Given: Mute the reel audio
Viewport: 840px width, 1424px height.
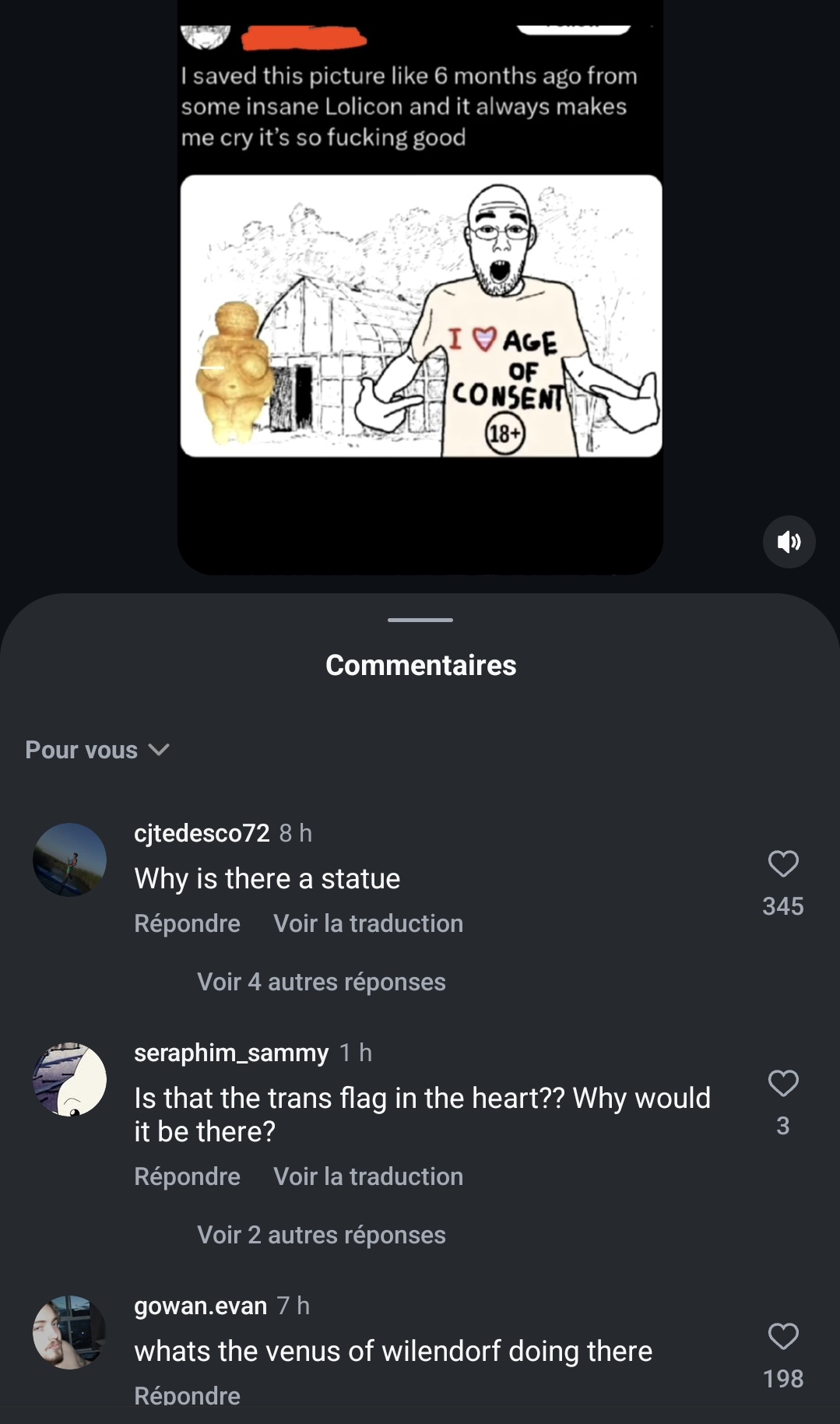Looking at the screenshot, I should [789, 541].
